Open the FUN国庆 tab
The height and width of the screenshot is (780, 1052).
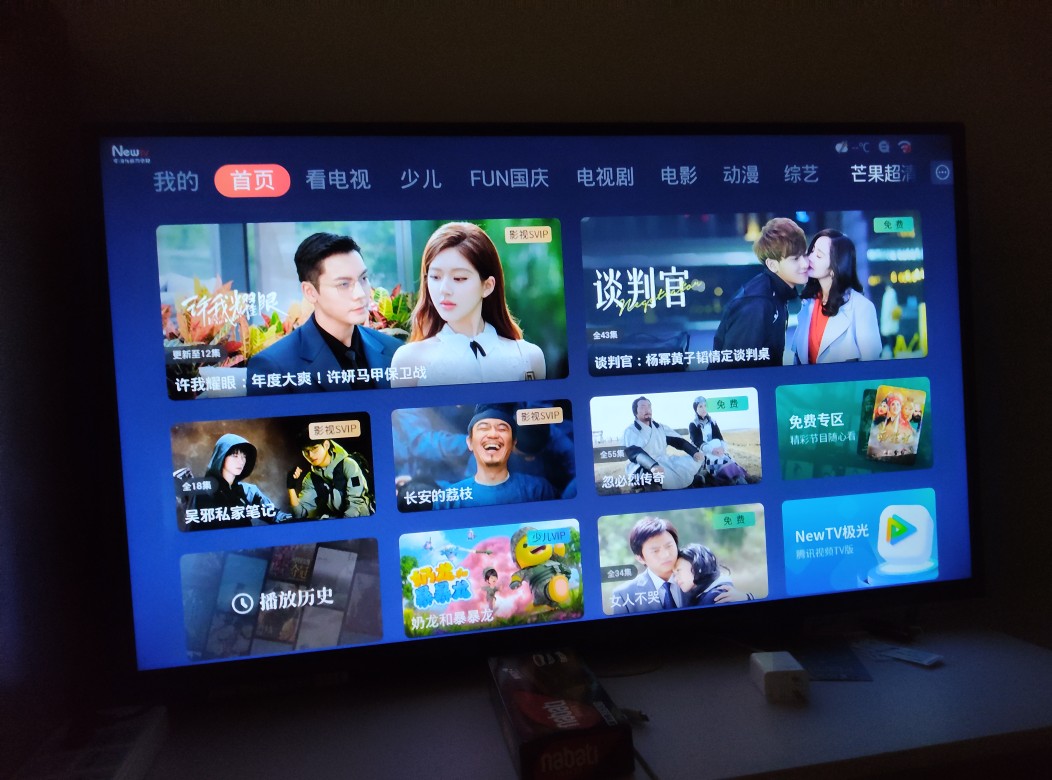509,178
